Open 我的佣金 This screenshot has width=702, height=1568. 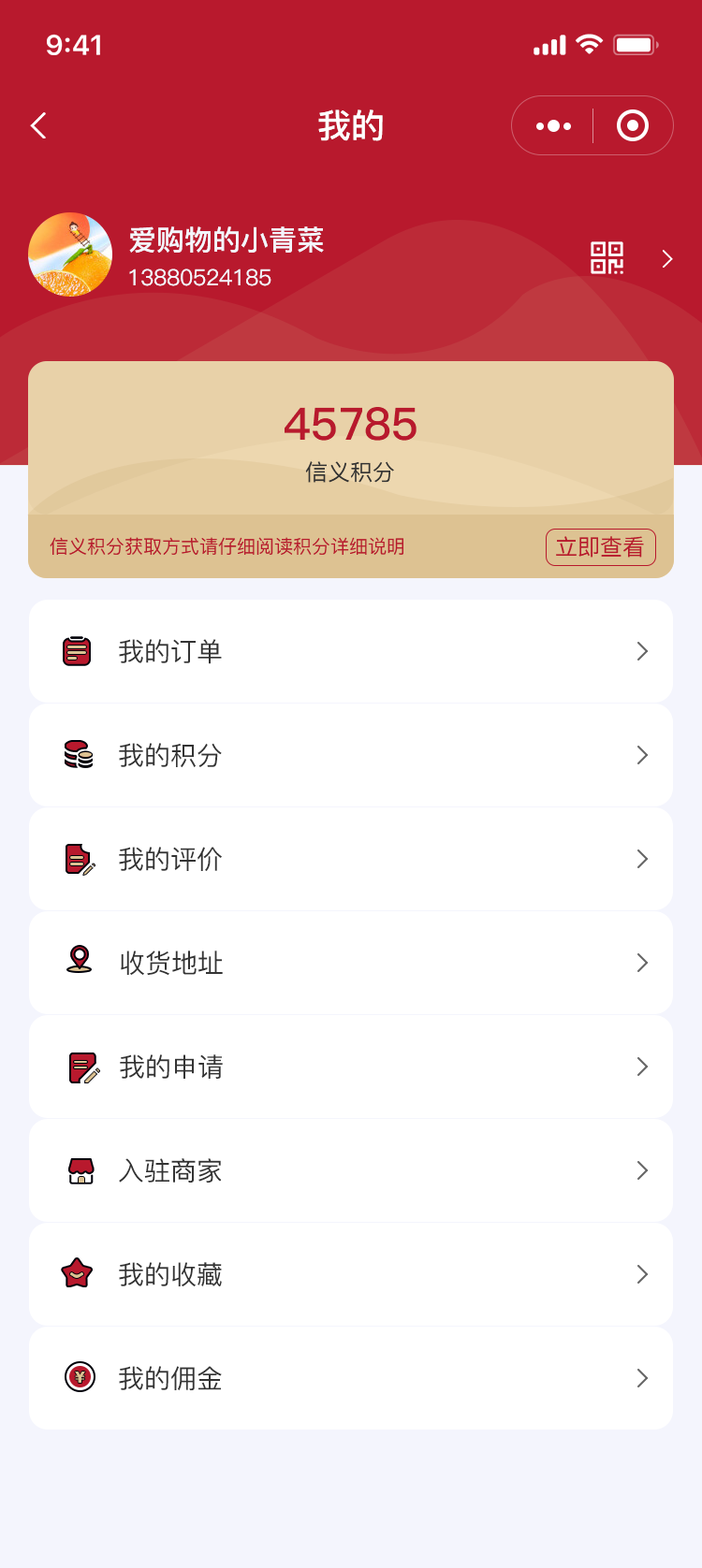351,1378
